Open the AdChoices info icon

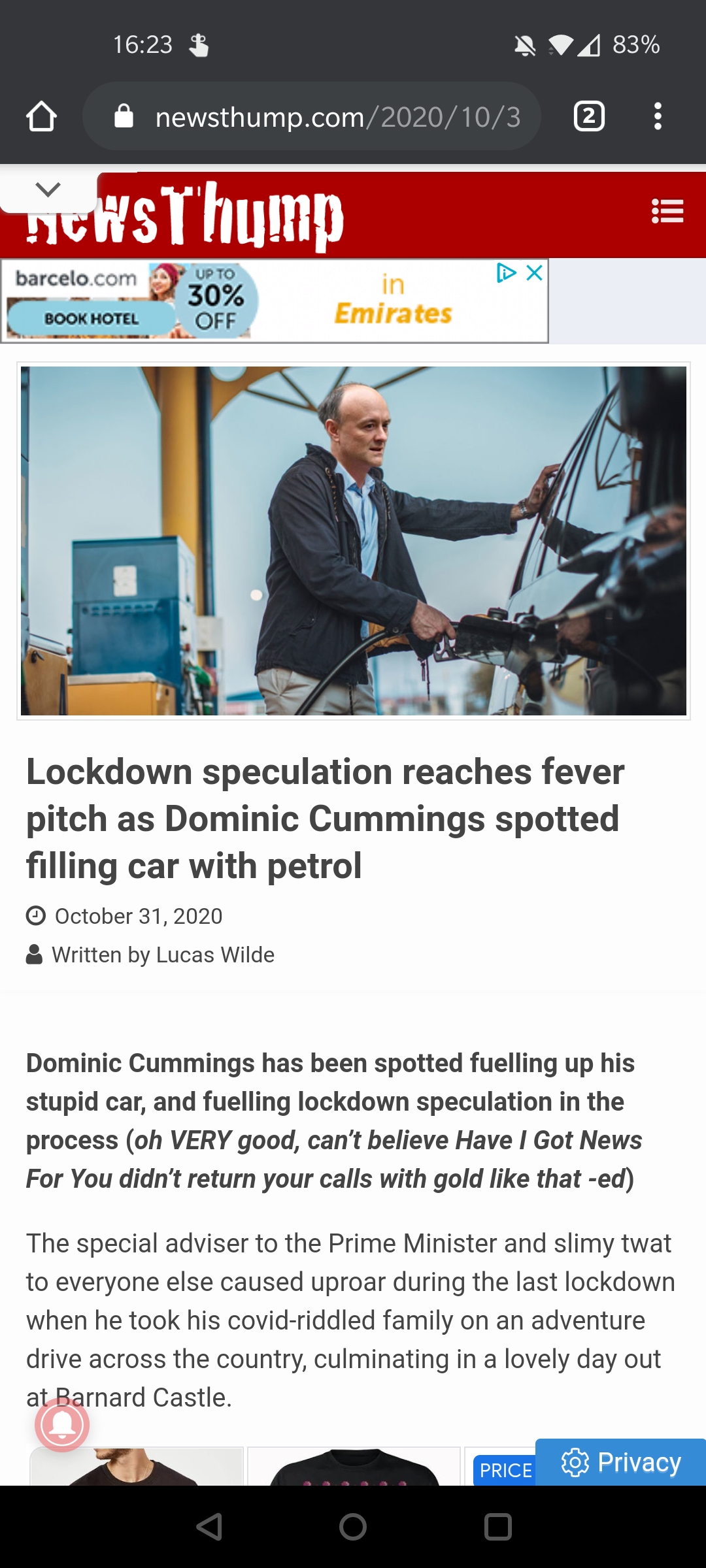pos(506,273)
